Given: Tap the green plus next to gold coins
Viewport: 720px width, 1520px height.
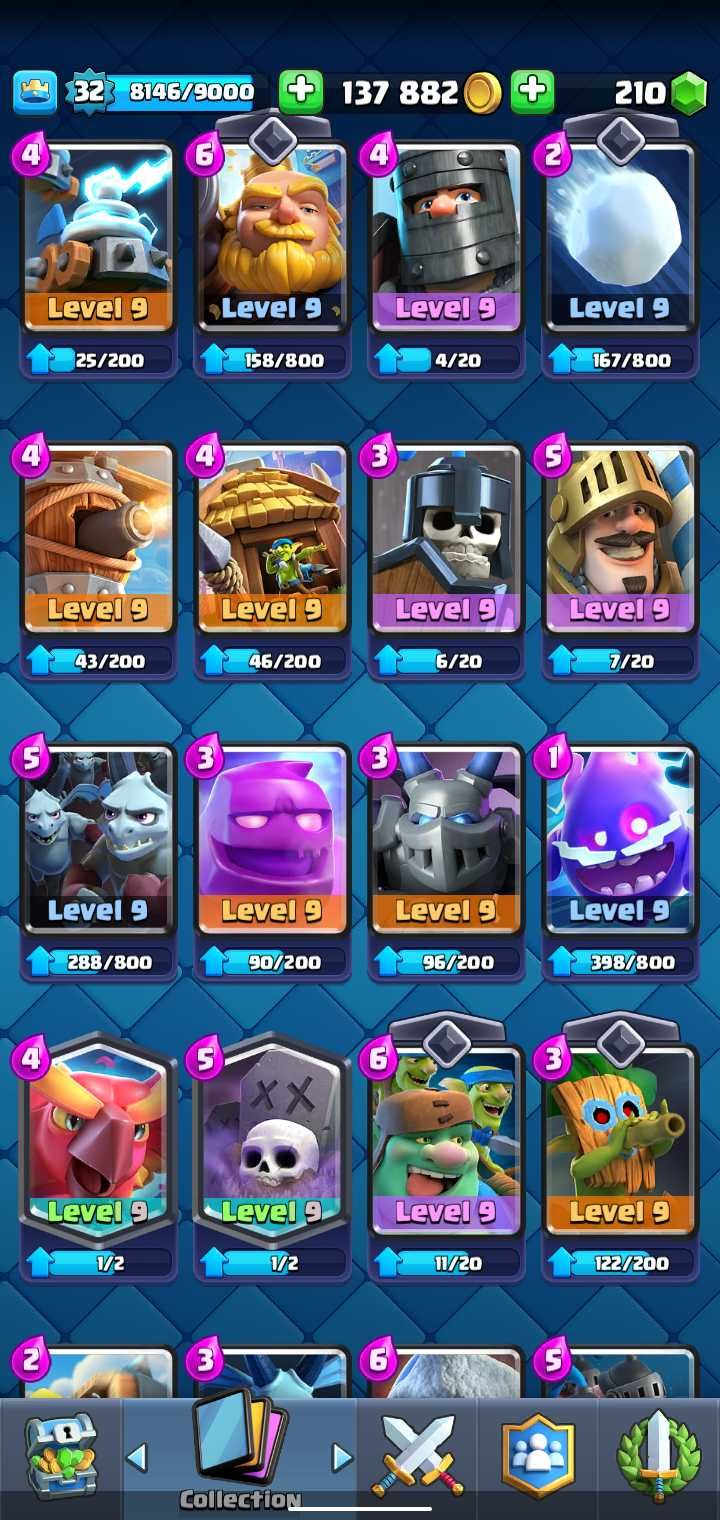Looking at the screenshot, I should click(x=300, y=93).
